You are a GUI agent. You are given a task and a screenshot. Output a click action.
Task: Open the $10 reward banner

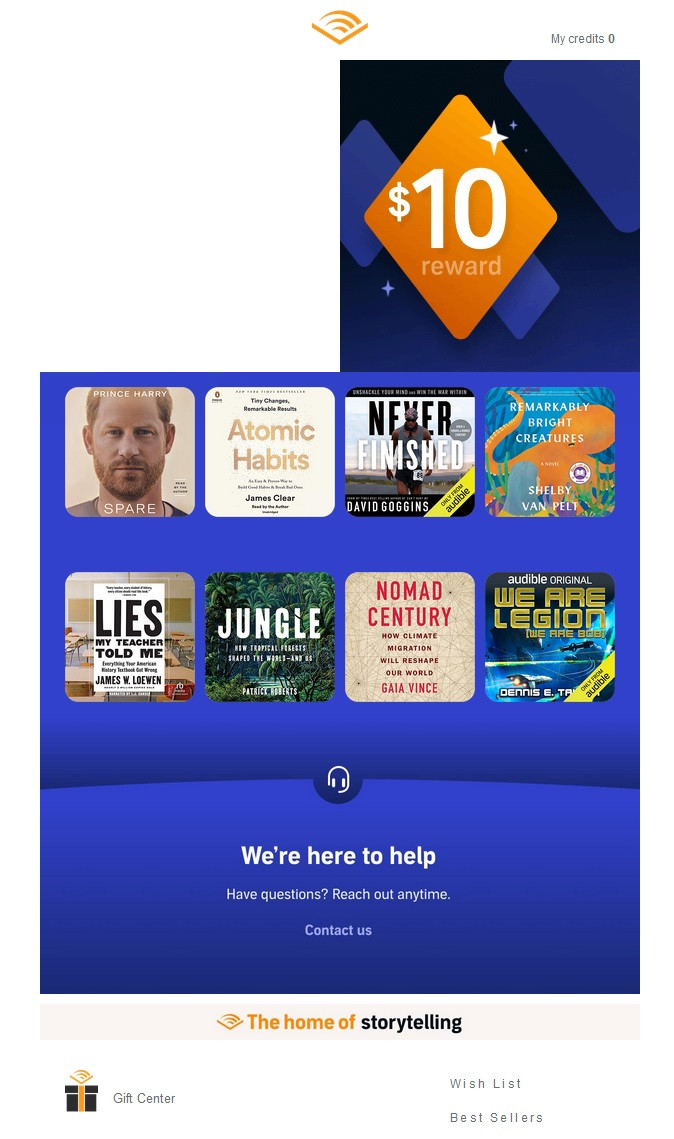pos(489,216)
